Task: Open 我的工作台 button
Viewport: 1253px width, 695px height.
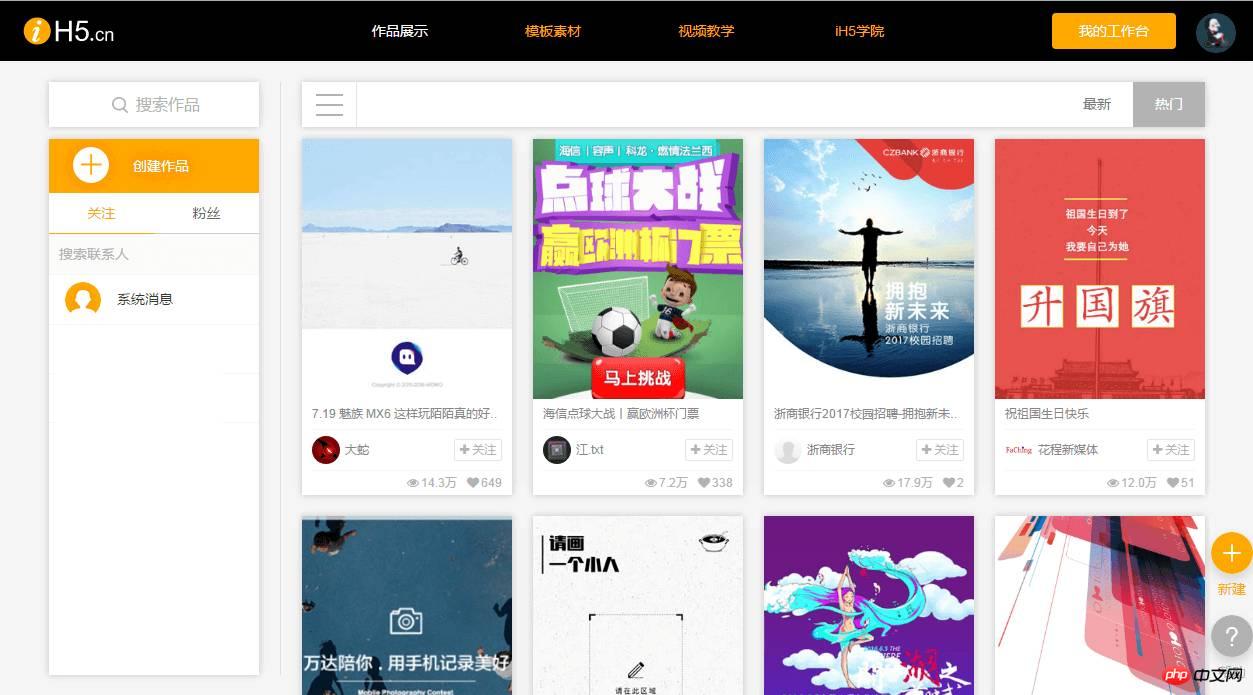Action: (x=1113, y=31)
